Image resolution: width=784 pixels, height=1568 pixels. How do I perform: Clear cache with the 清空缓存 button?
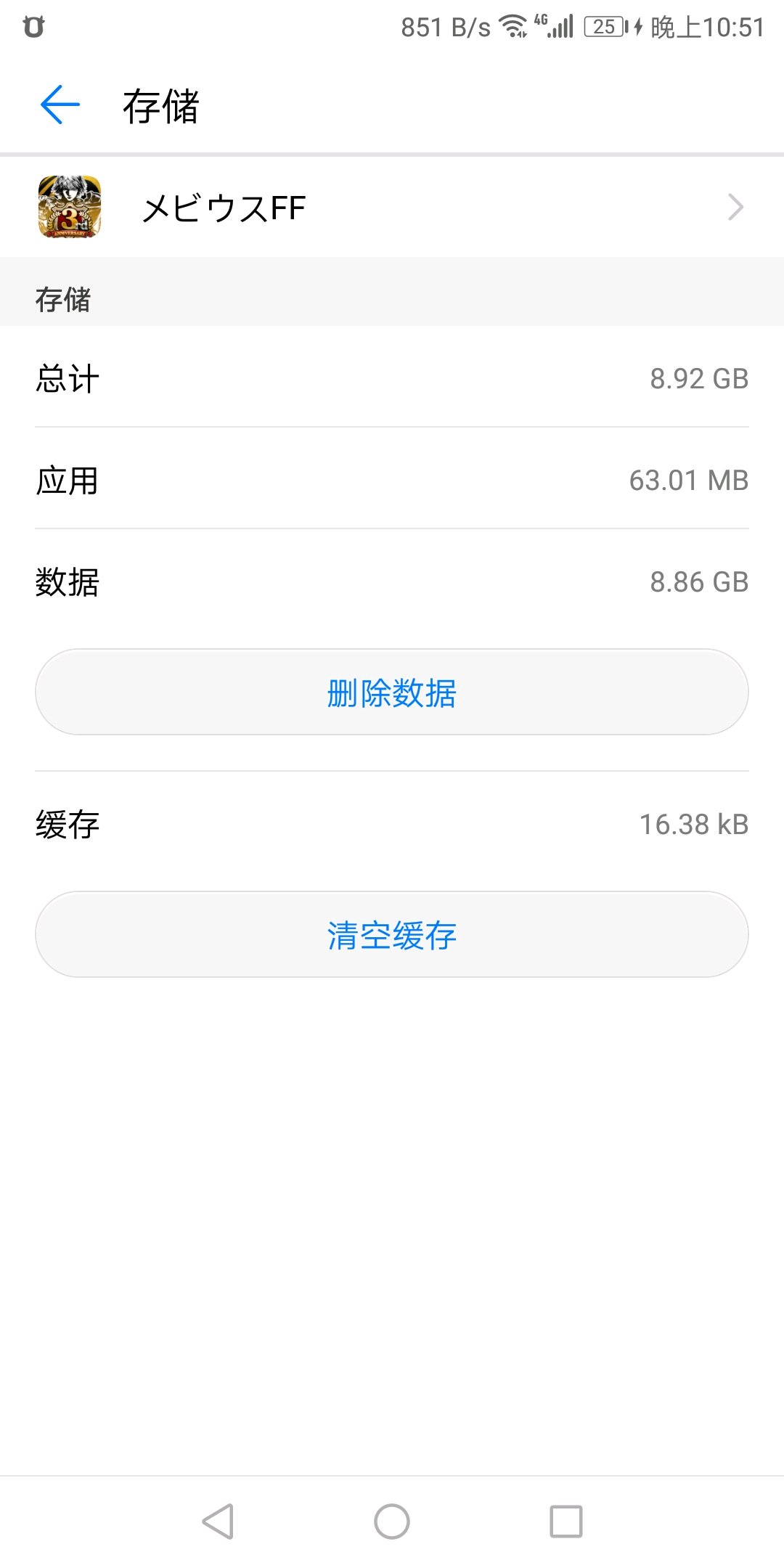point(392,935)
